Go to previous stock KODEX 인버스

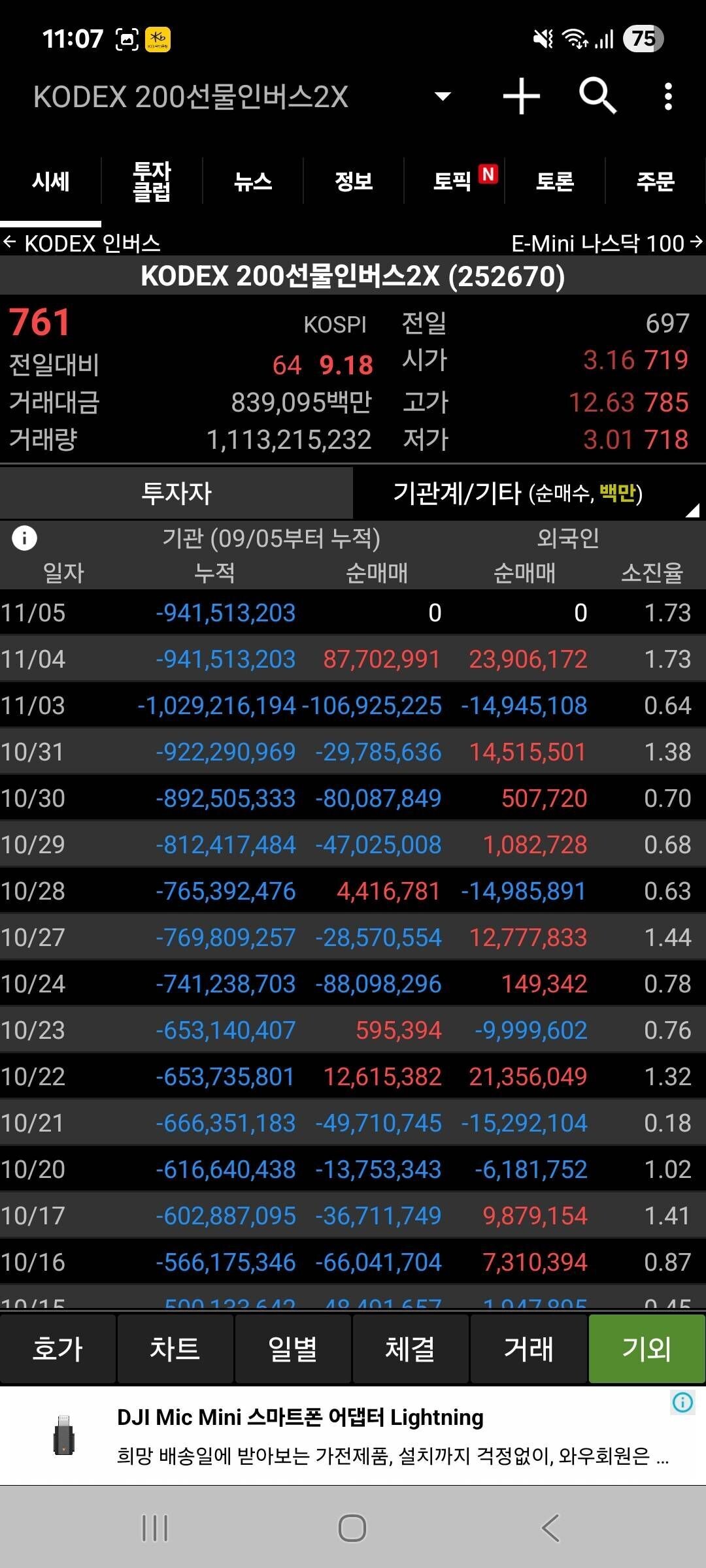[x=82, y=244]
